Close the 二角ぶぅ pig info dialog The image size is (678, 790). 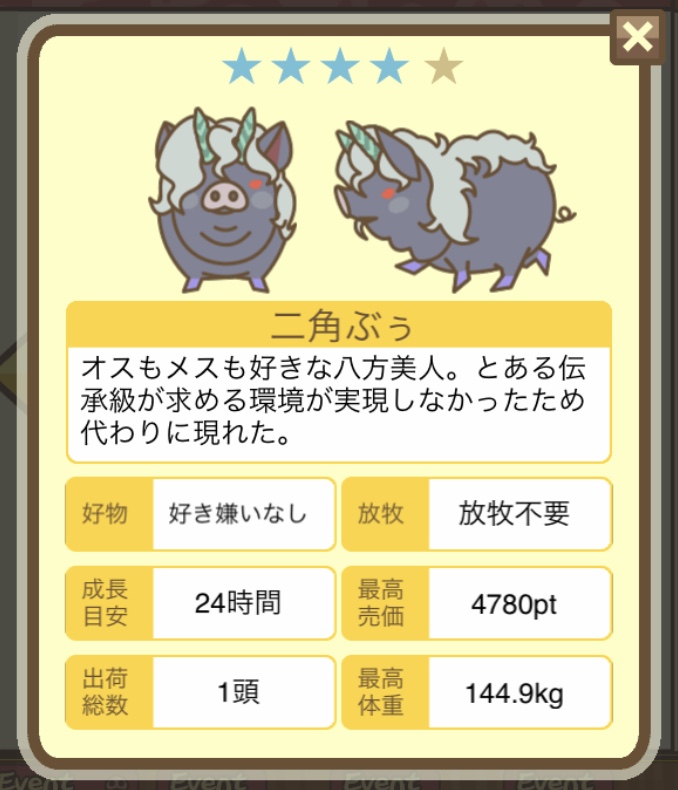637,38
